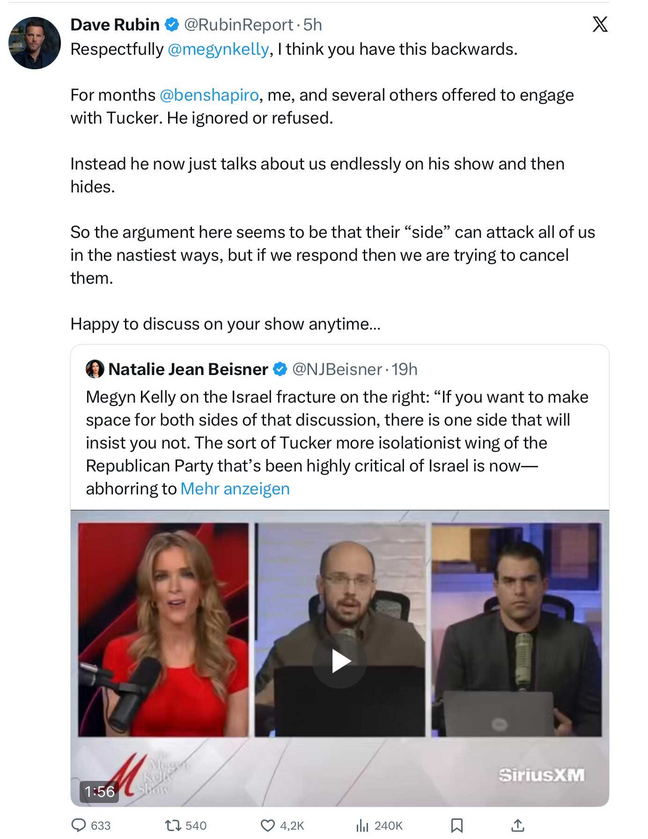Open the @RubinReport handle

point(240,24)
